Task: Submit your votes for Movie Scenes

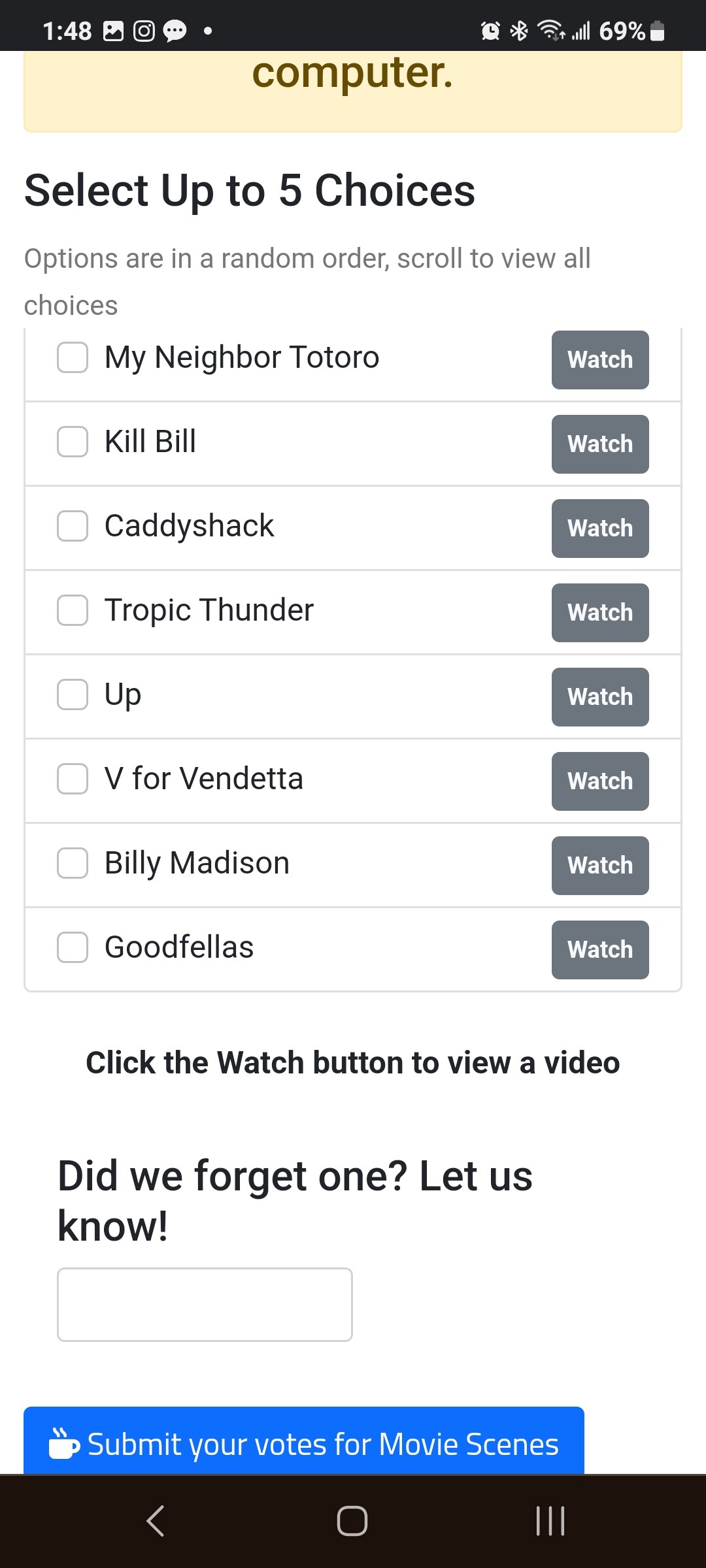Action: coord(304,1441)
